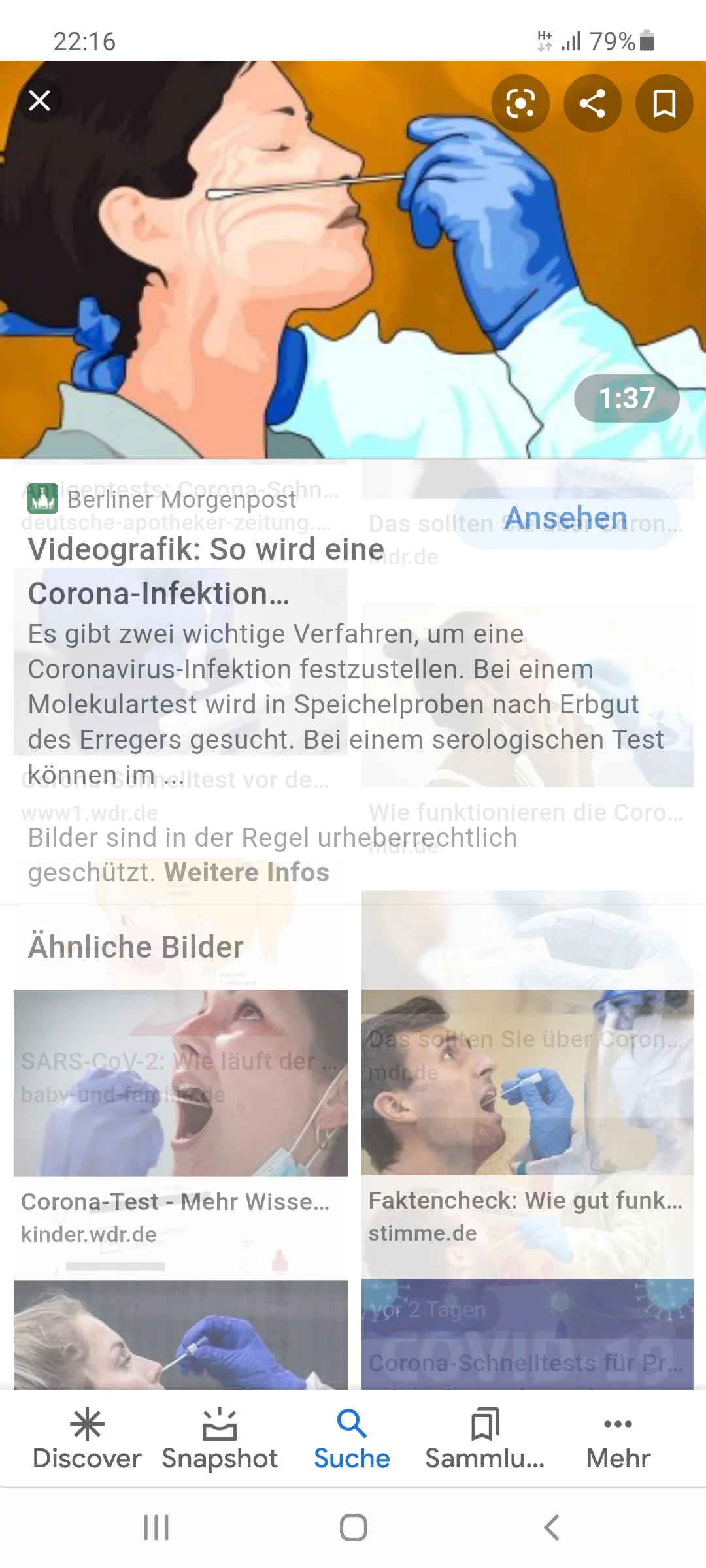Screen dimensions: 706x1568
Task: Save image to a collection
Action: 664,103
